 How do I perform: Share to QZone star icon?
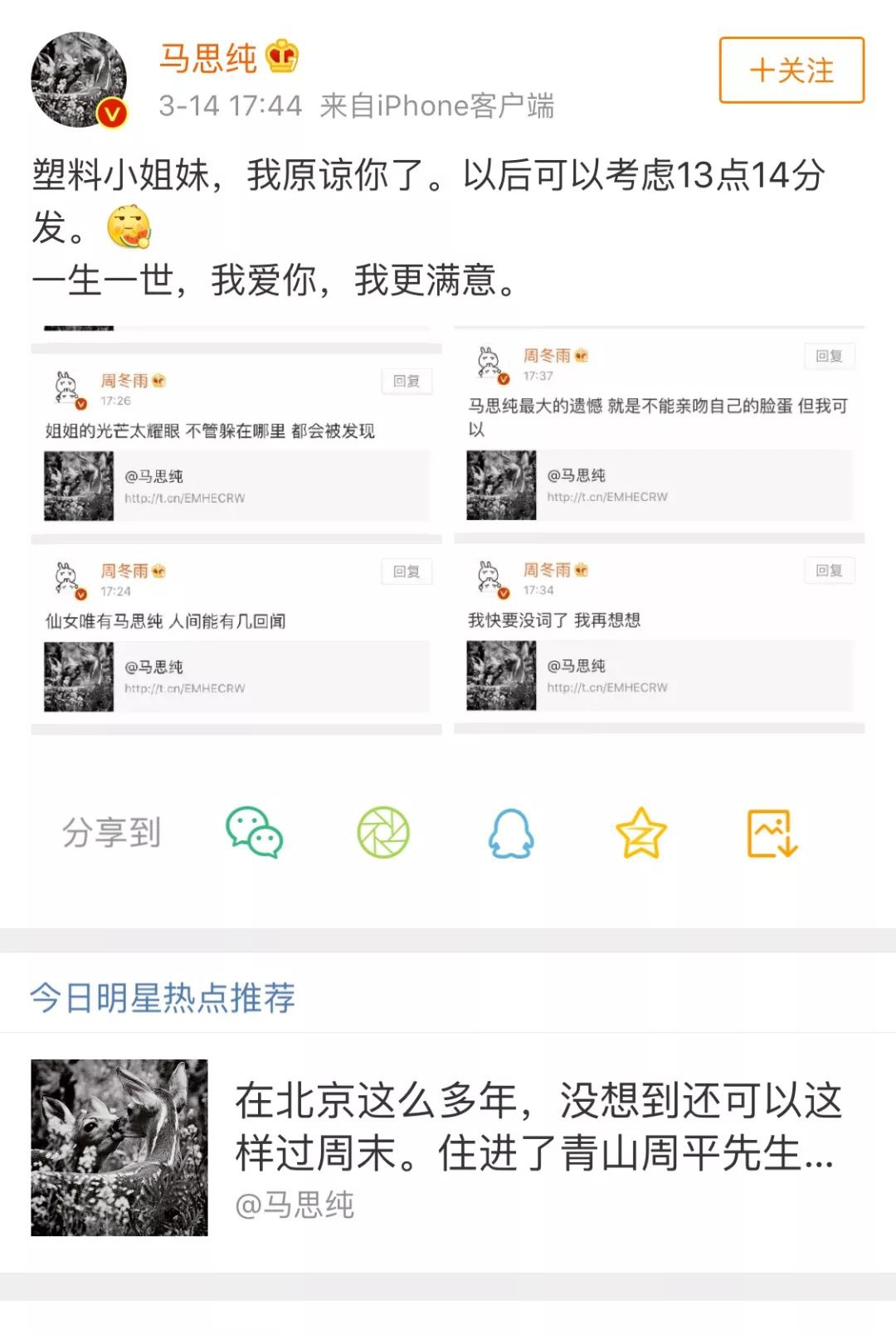(640, 833)
